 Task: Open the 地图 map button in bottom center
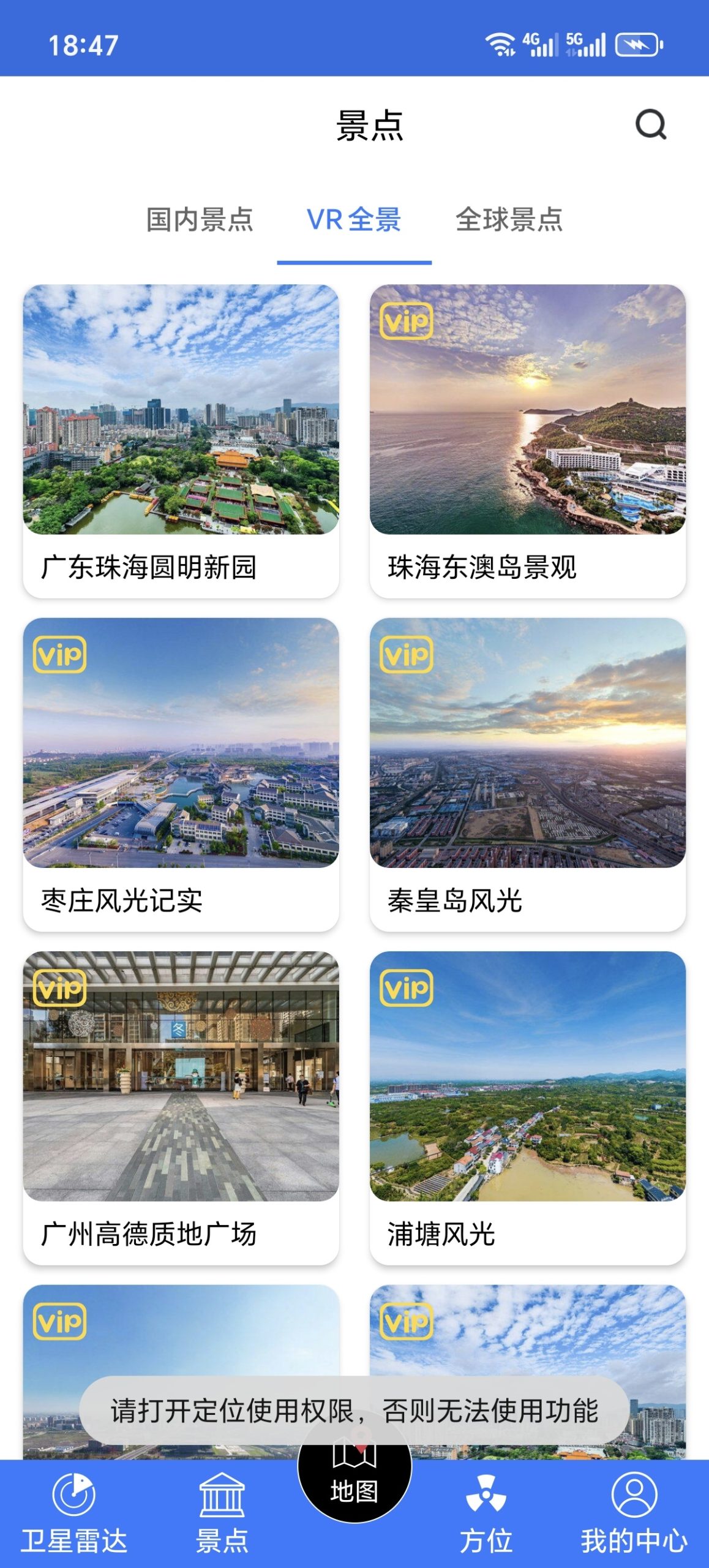coord(355,1470)
